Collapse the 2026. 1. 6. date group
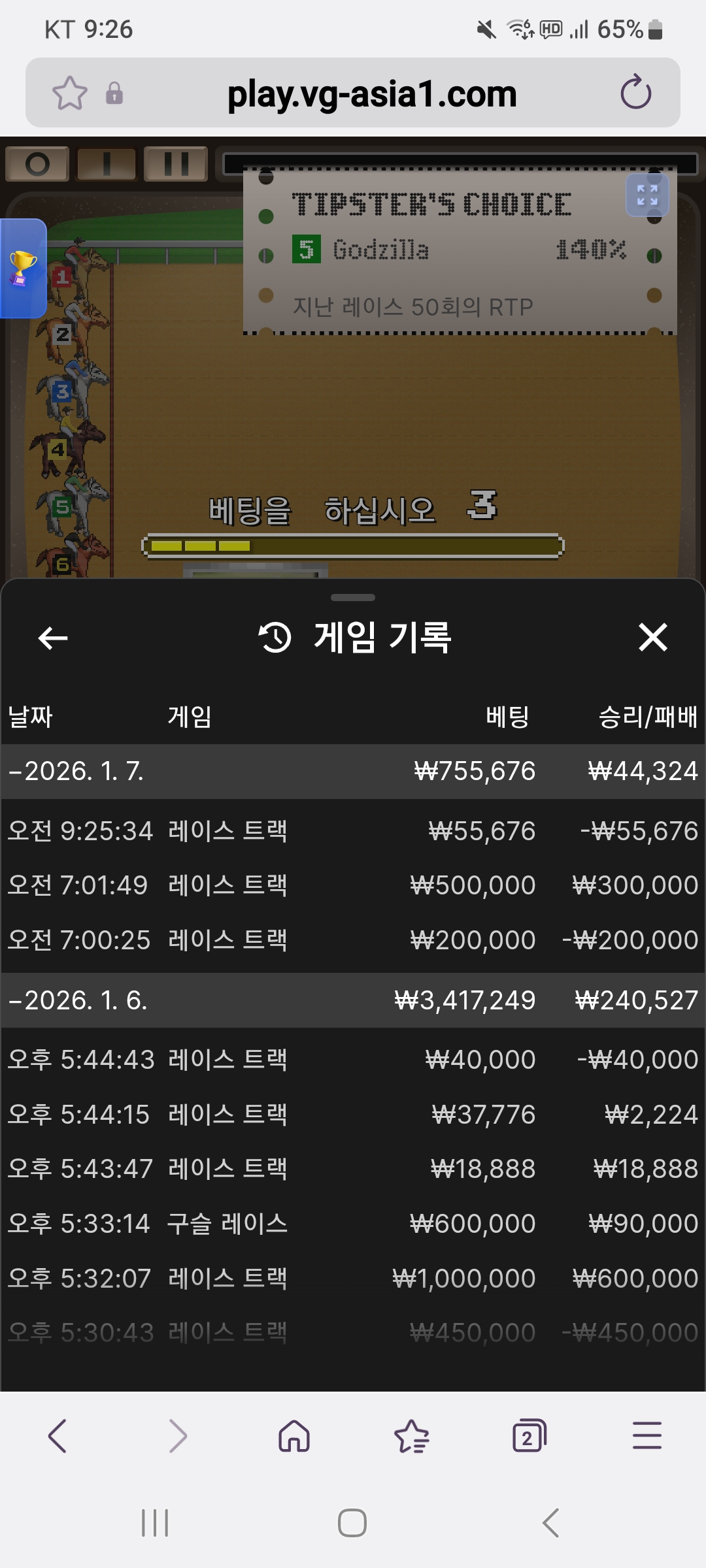The height and width of the screenshot is (1568, 706). click(x=77, y=1000)
